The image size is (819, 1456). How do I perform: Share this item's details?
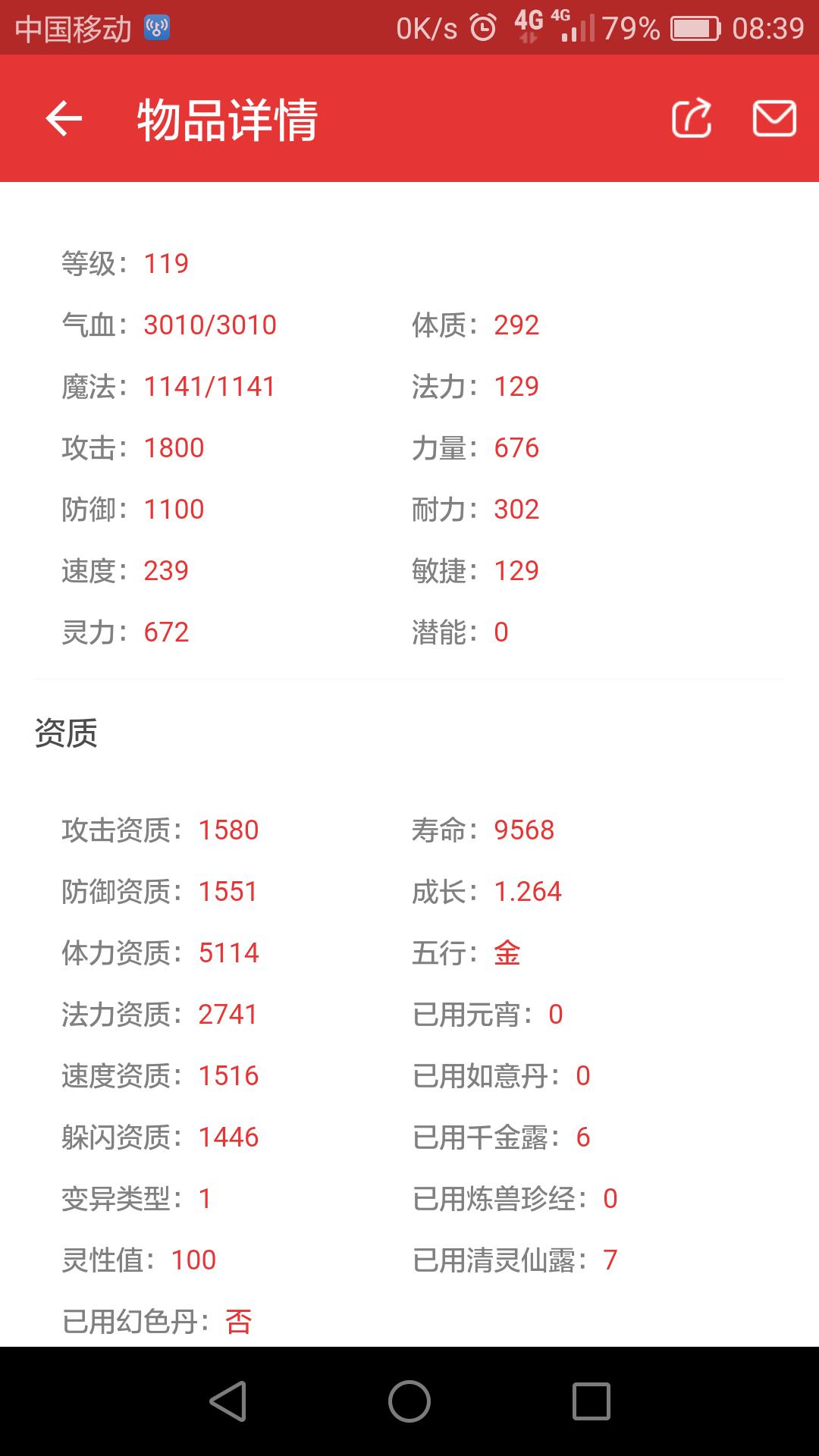(692, 119)
